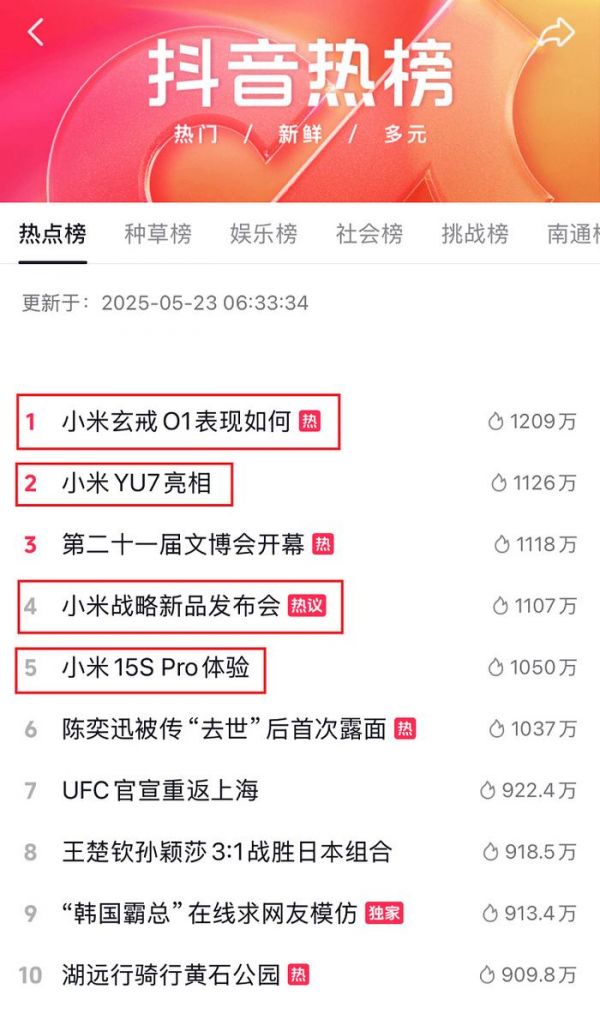This screenshot has width=600, height=1013.
Task: Open topic 小米玄戒 O1表现如何
Action: pos(176,421)
